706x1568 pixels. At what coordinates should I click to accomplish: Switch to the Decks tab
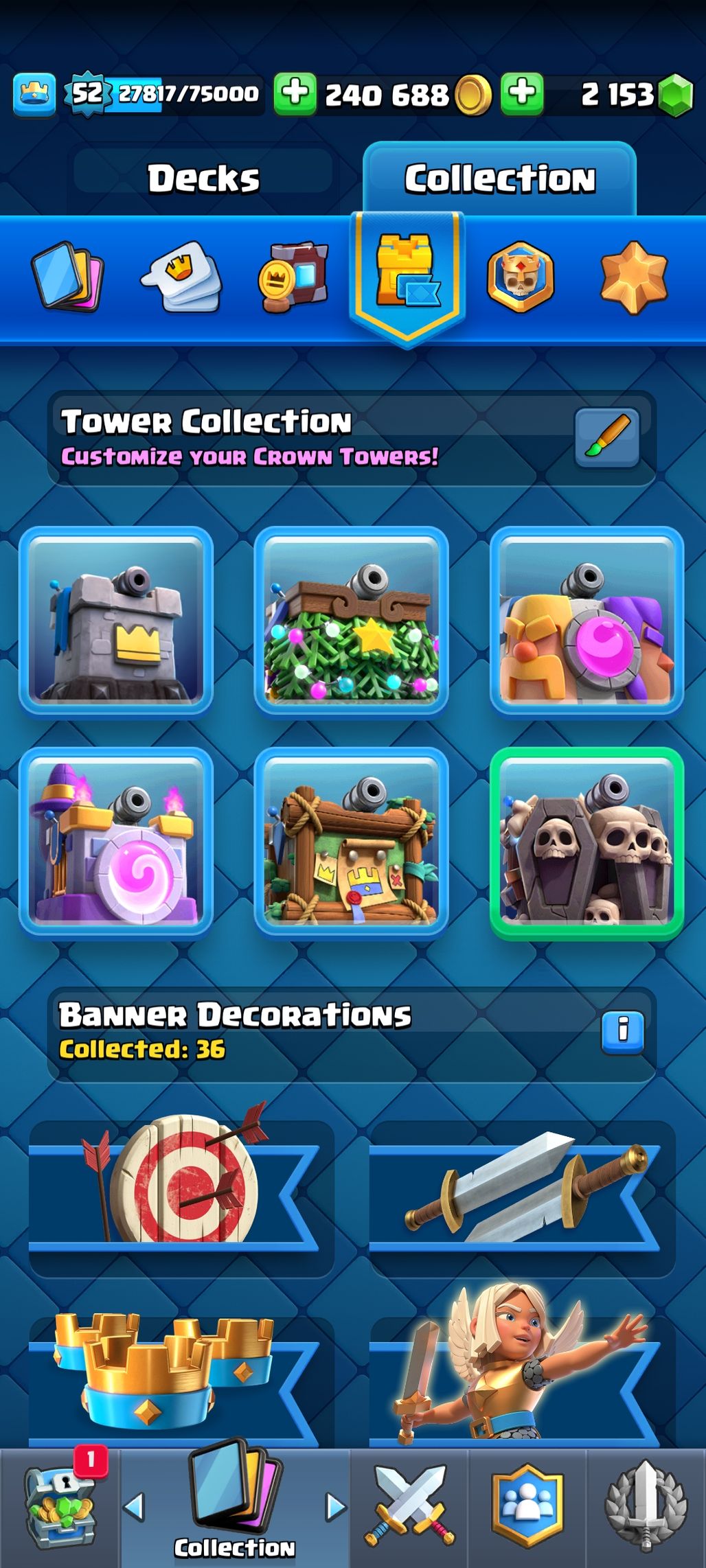click(203, 178)
